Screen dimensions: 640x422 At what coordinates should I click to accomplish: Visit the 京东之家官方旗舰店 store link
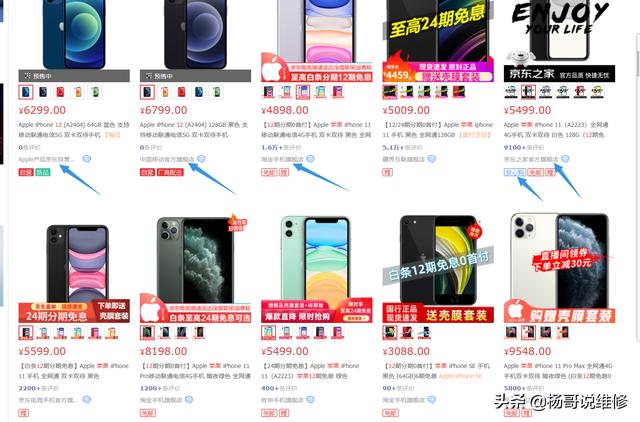[530, 158]
